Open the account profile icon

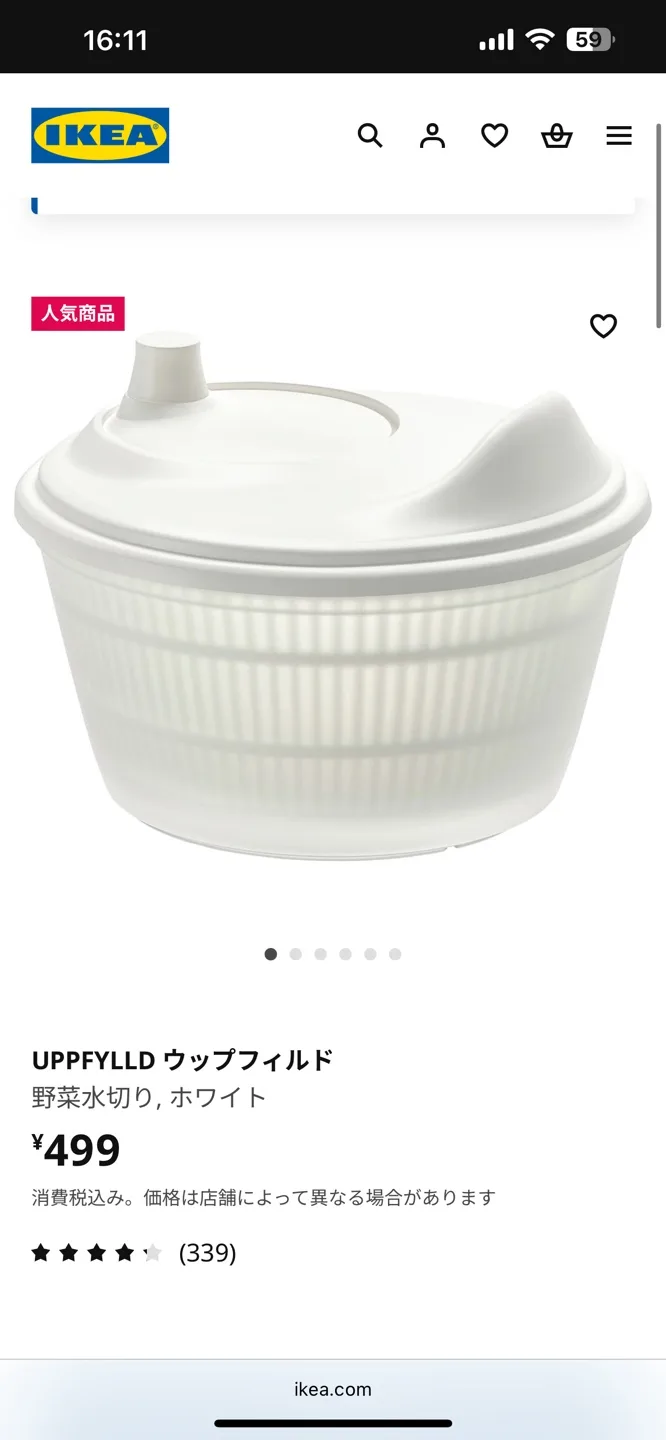coord(432,135)
